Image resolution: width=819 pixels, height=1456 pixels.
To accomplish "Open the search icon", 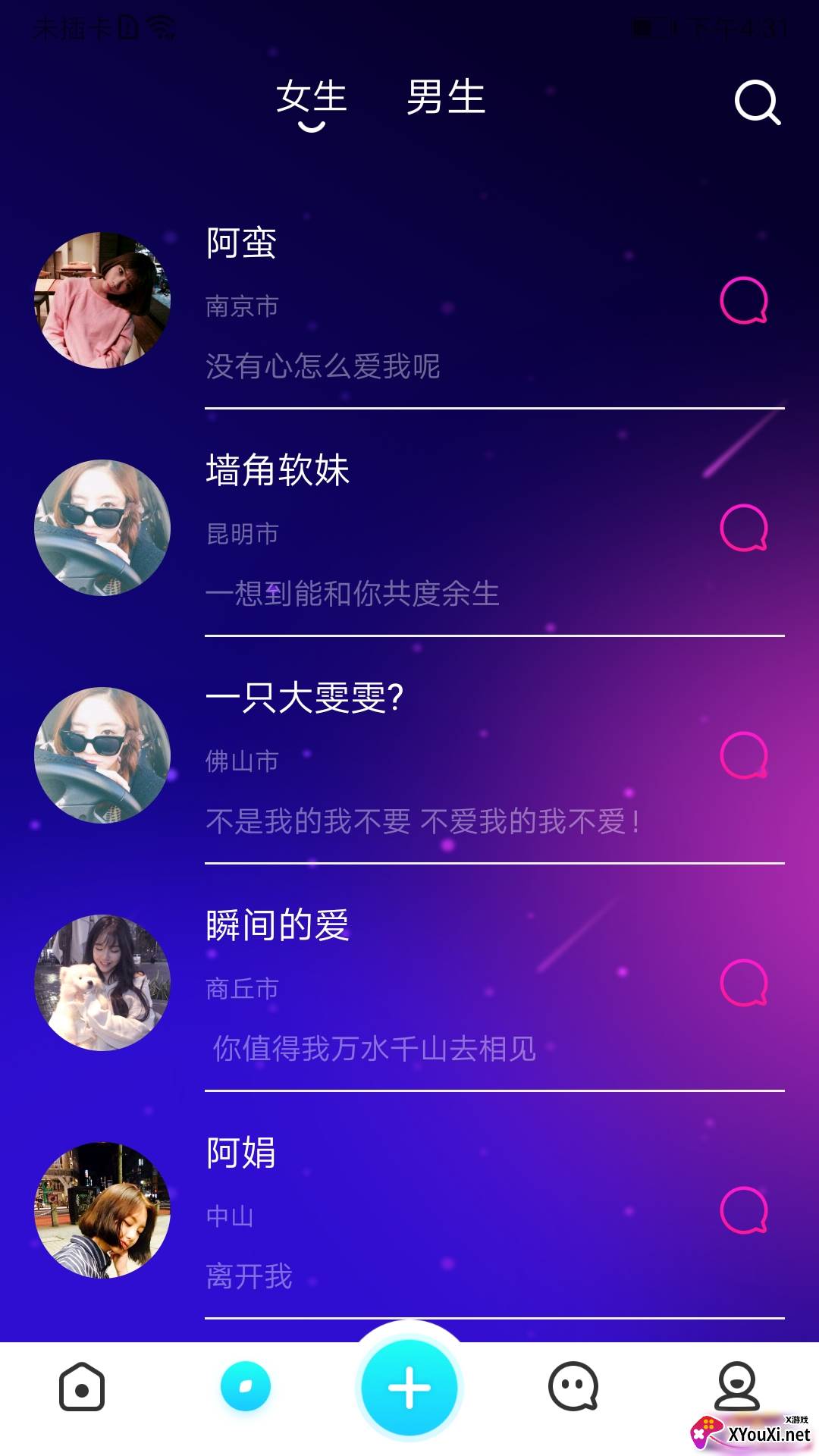I will (757, 102).
